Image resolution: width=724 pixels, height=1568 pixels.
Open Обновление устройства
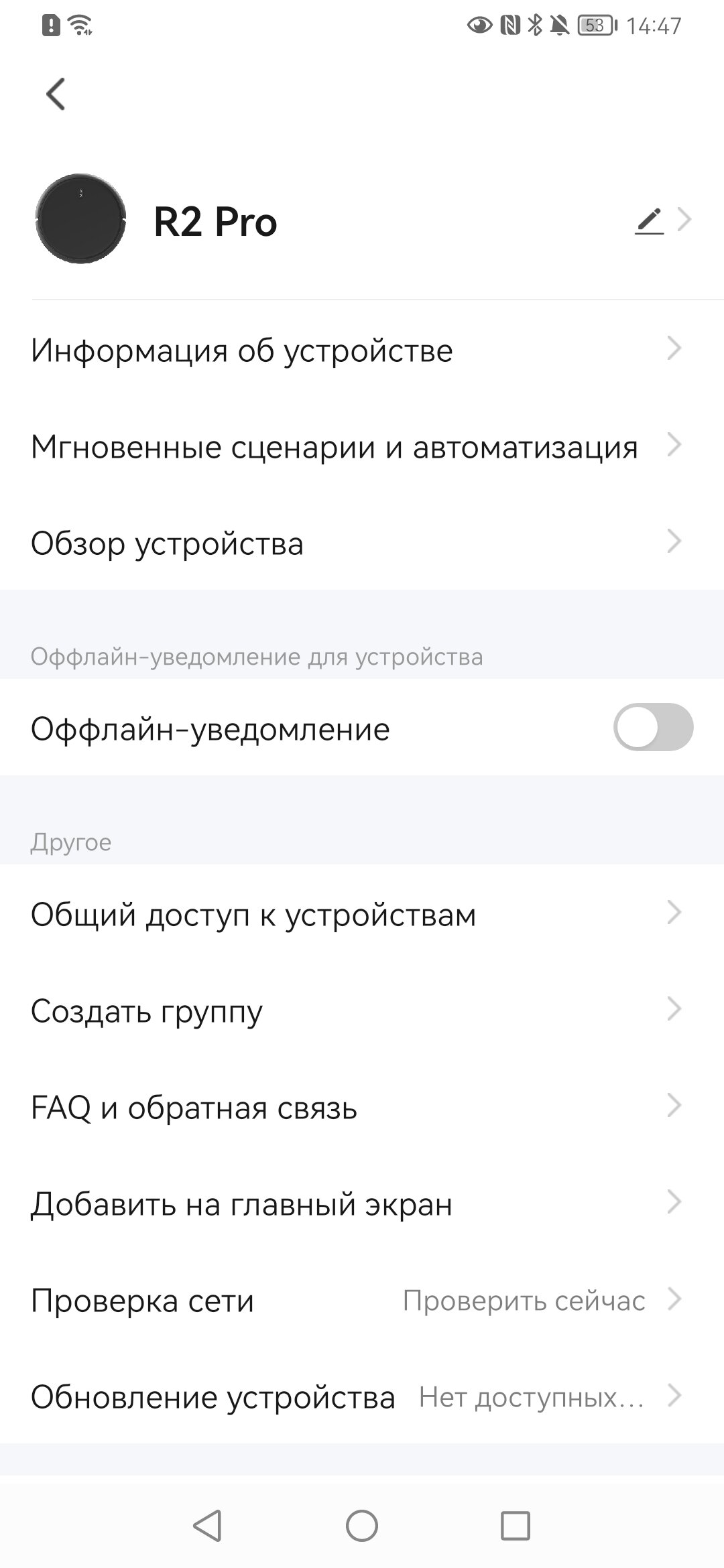(362, 1396)
